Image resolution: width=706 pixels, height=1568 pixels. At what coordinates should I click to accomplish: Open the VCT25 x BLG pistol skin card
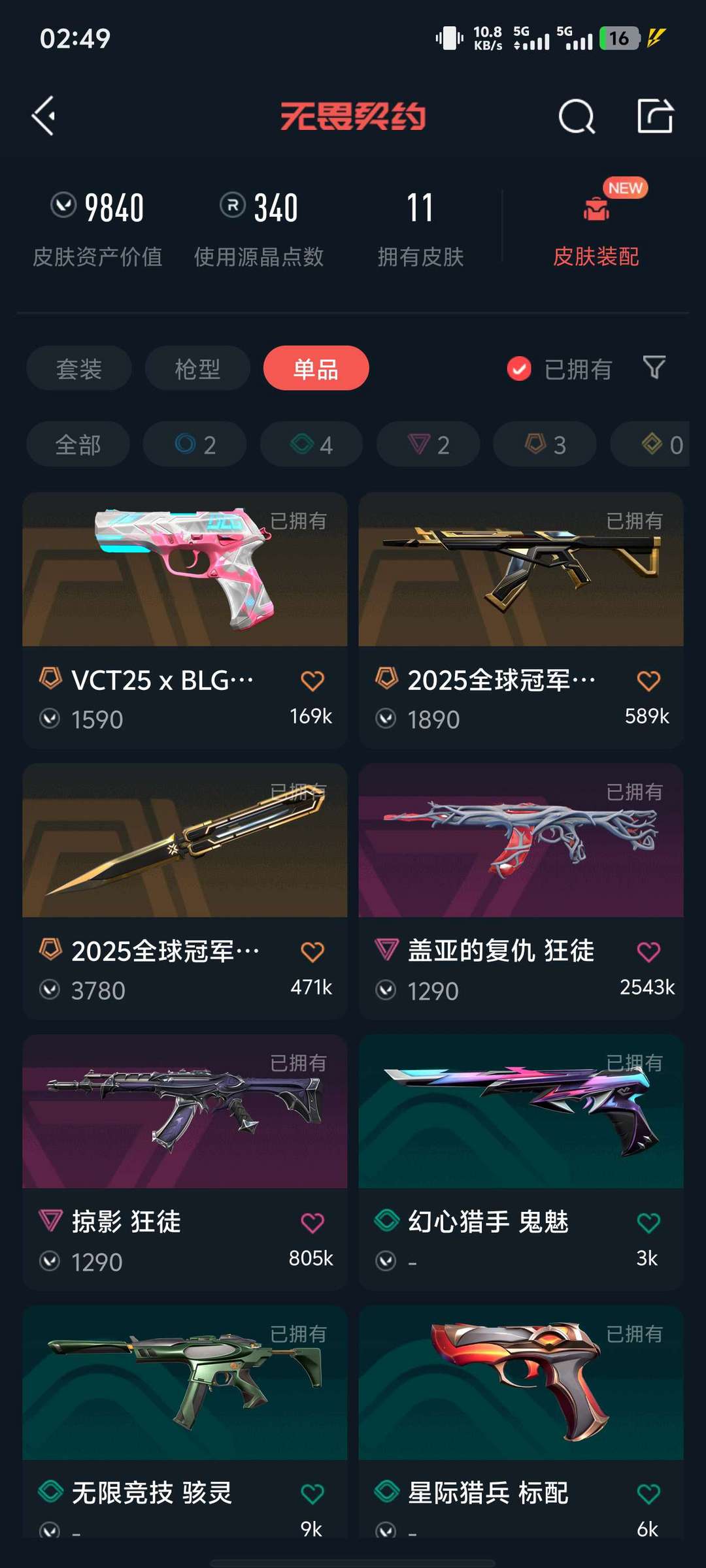185,620
